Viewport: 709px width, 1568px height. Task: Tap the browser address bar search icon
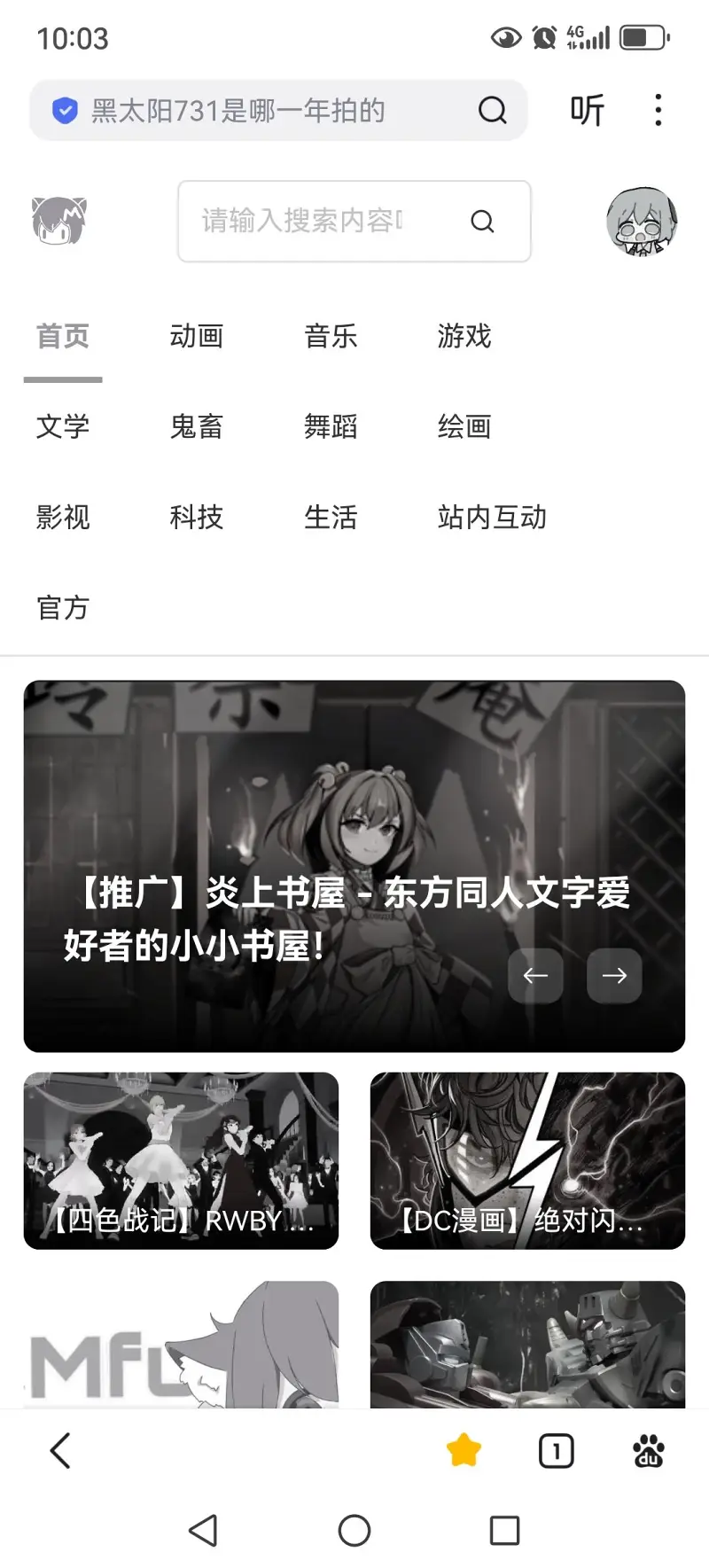[x=492, y=110]
